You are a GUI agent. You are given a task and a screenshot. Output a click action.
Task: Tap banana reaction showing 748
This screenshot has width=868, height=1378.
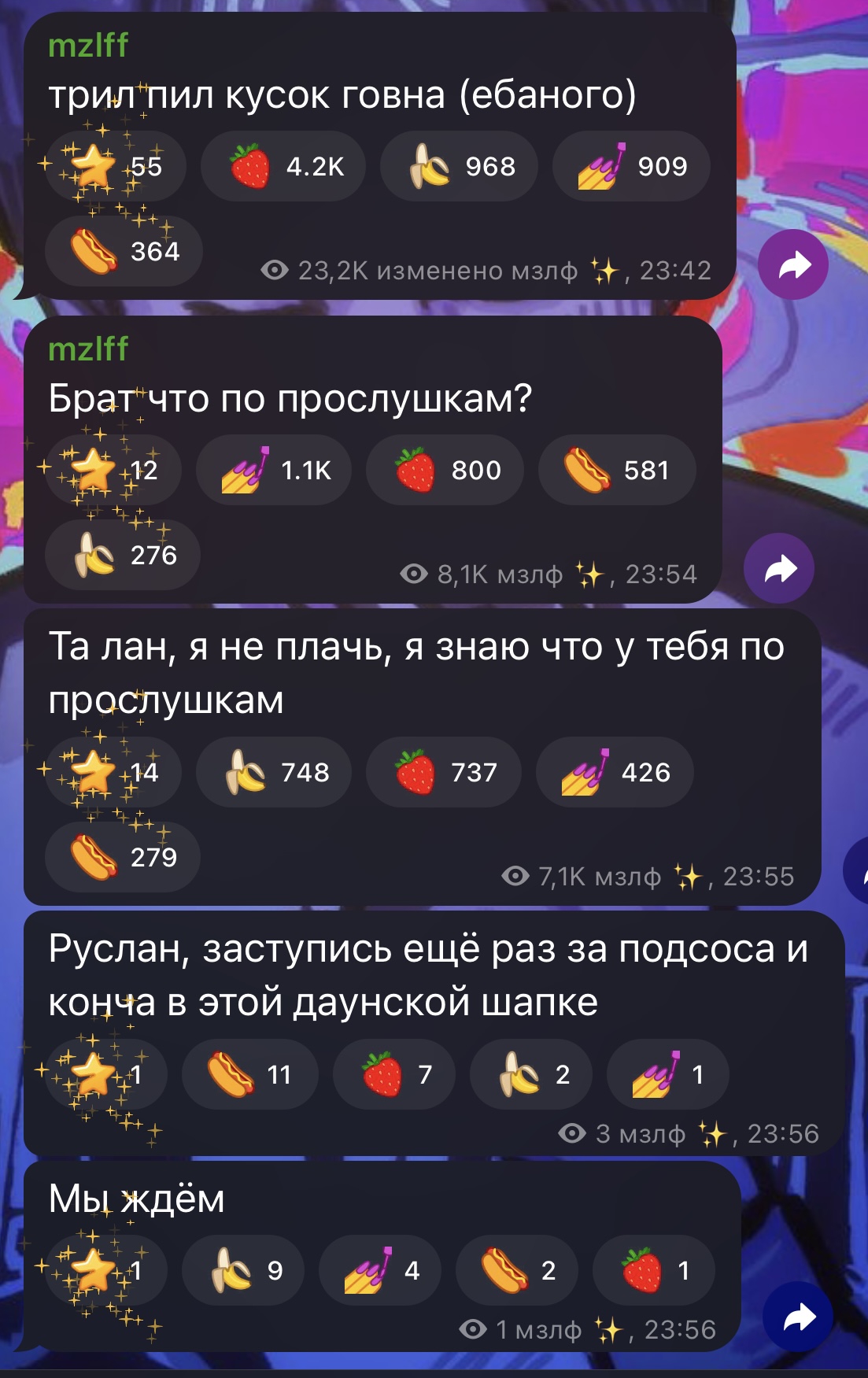pyautogui.click(x=274, y=772)
